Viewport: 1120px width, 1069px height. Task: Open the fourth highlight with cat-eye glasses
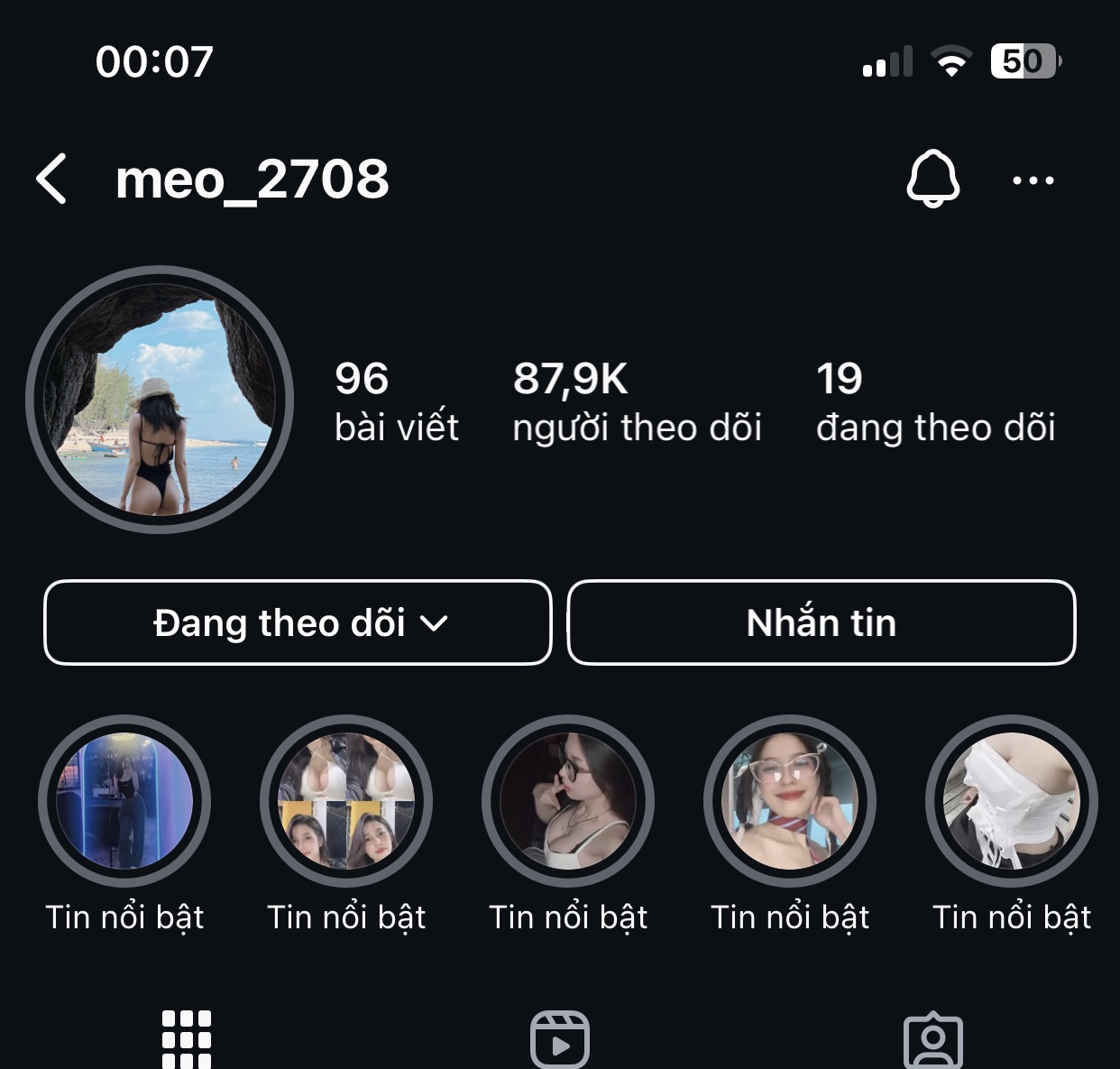tap(790, 801)
